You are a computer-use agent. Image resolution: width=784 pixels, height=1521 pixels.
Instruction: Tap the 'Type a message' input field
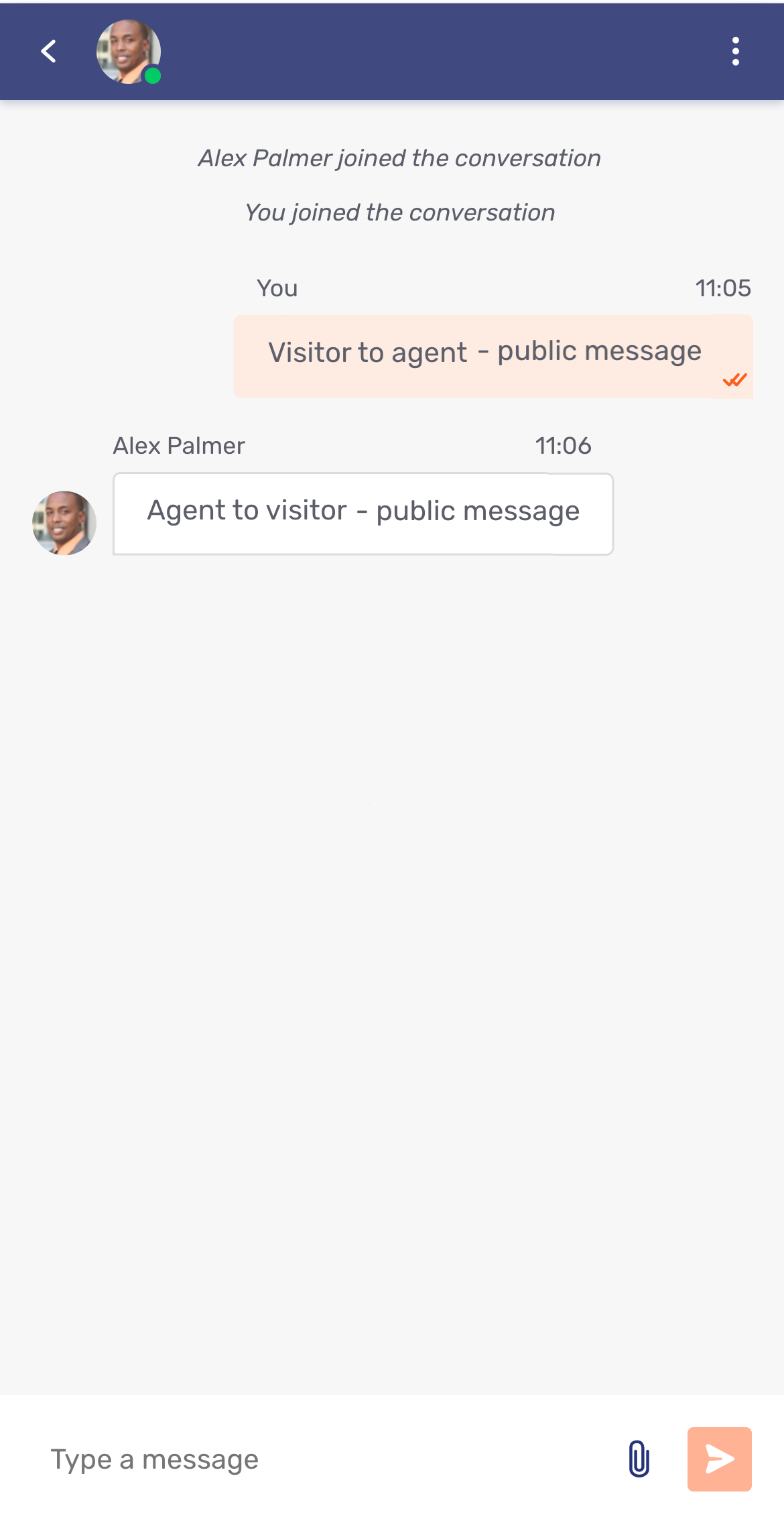click(268, 1458)
